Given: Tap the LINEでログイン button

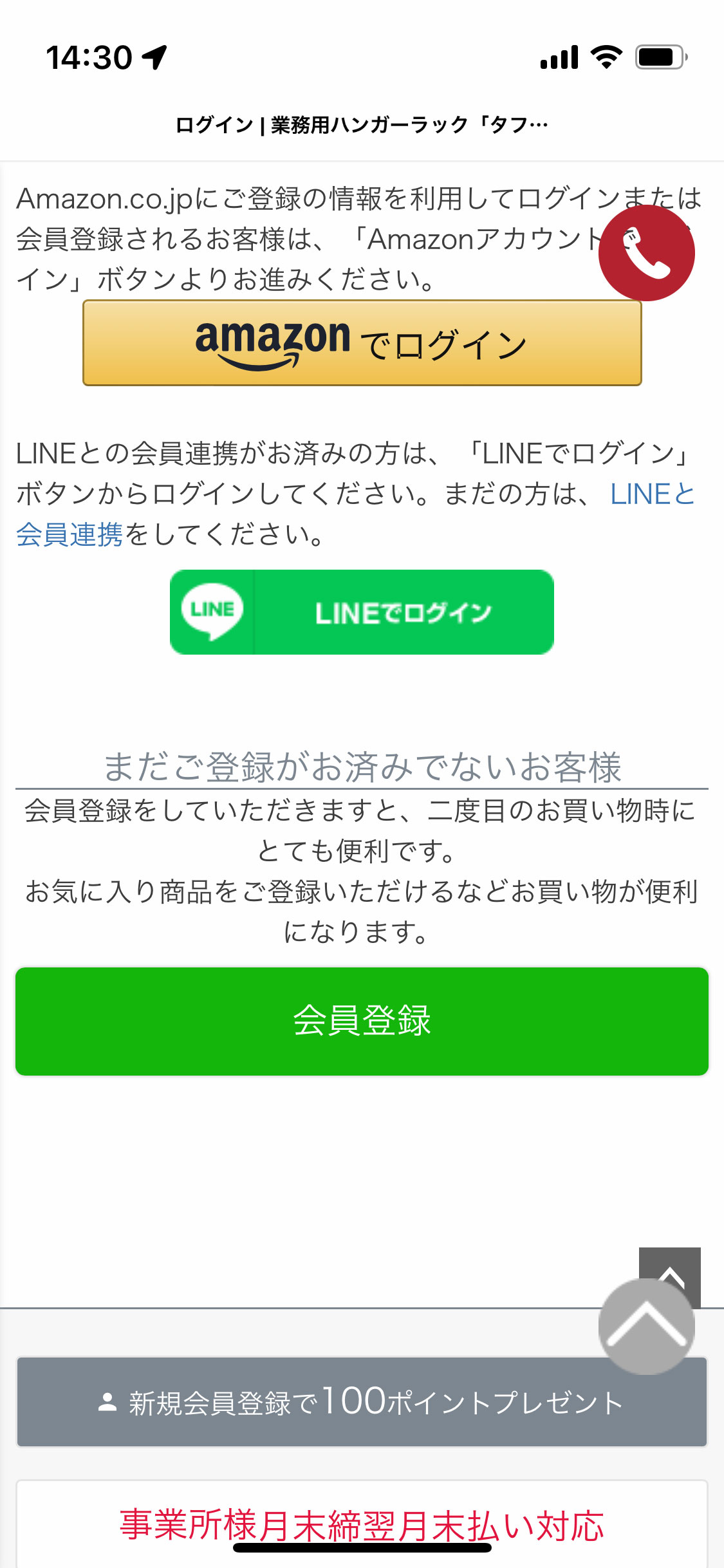Looking at the screenshot, I should click(x=362, y=612).
